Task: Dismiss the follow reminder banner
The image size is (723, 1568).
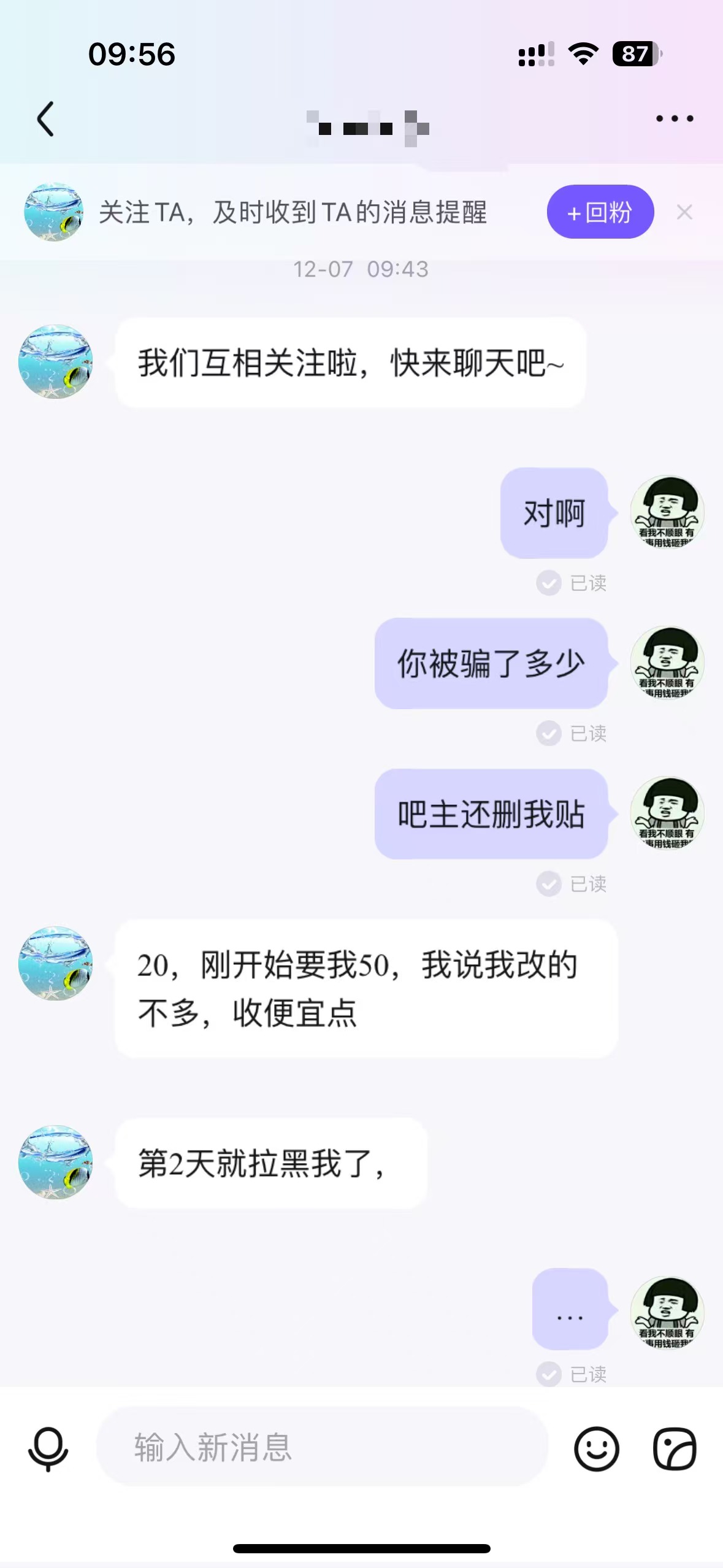Action: pyautogui.click(x=684, y=212)
